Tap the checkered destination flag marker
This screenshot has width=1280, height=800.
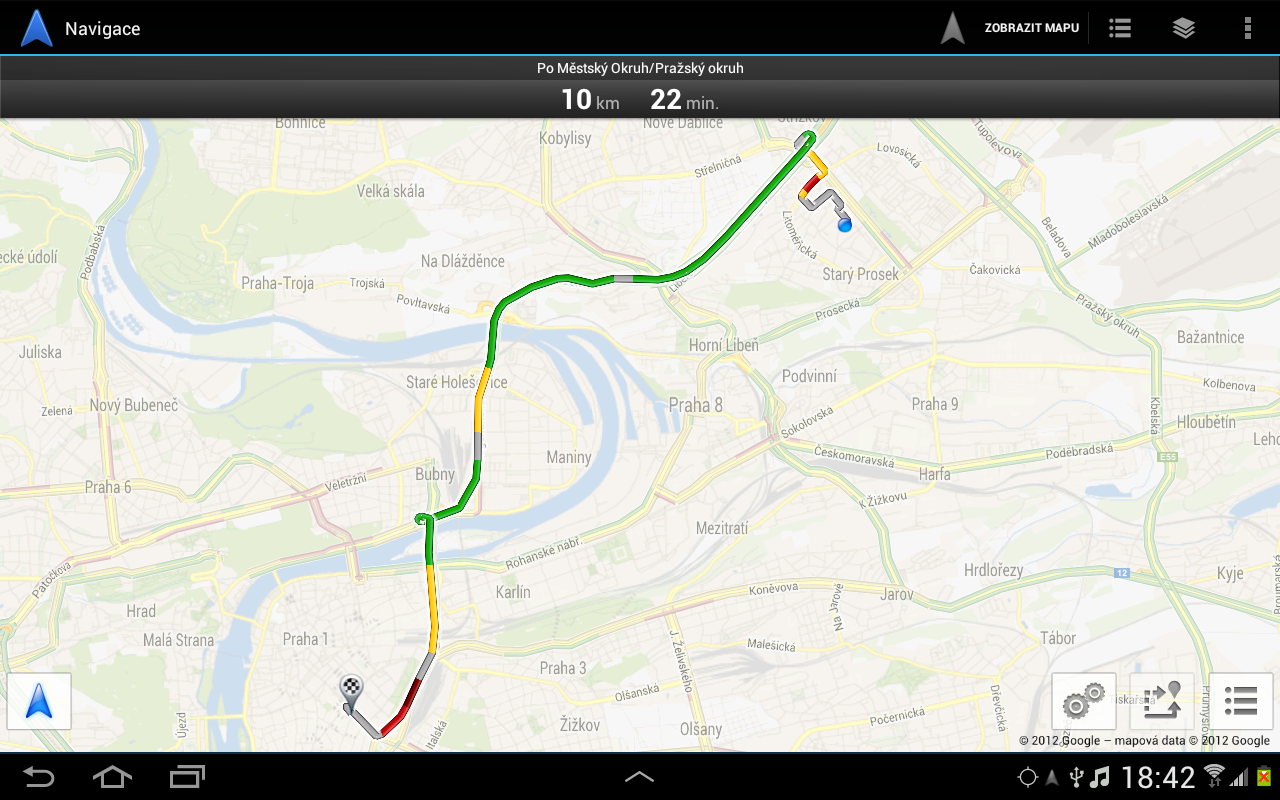[x=351, y=688]
